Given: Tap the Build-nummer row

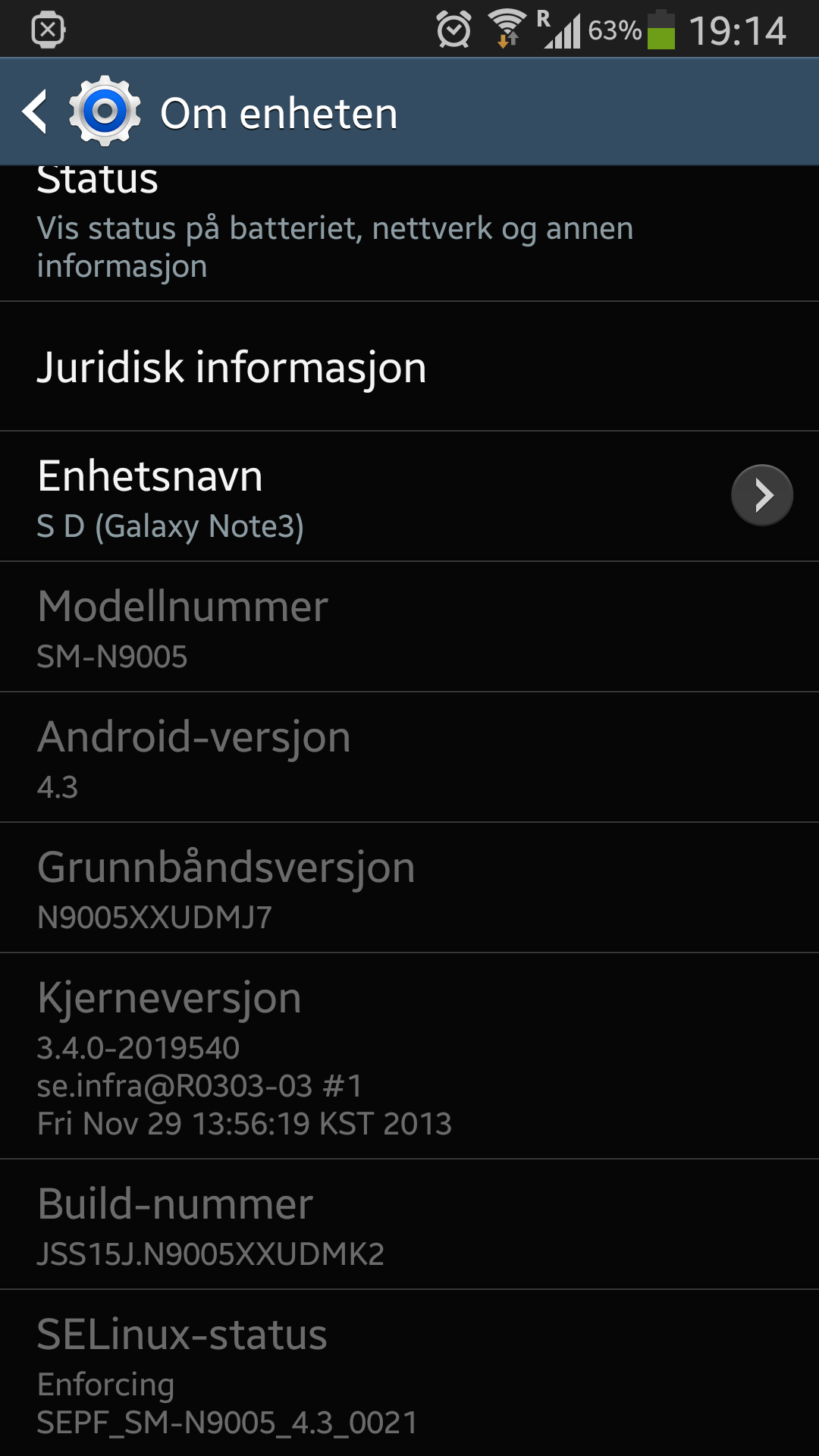Looking at the screenshot, I should coord(409,1225).
